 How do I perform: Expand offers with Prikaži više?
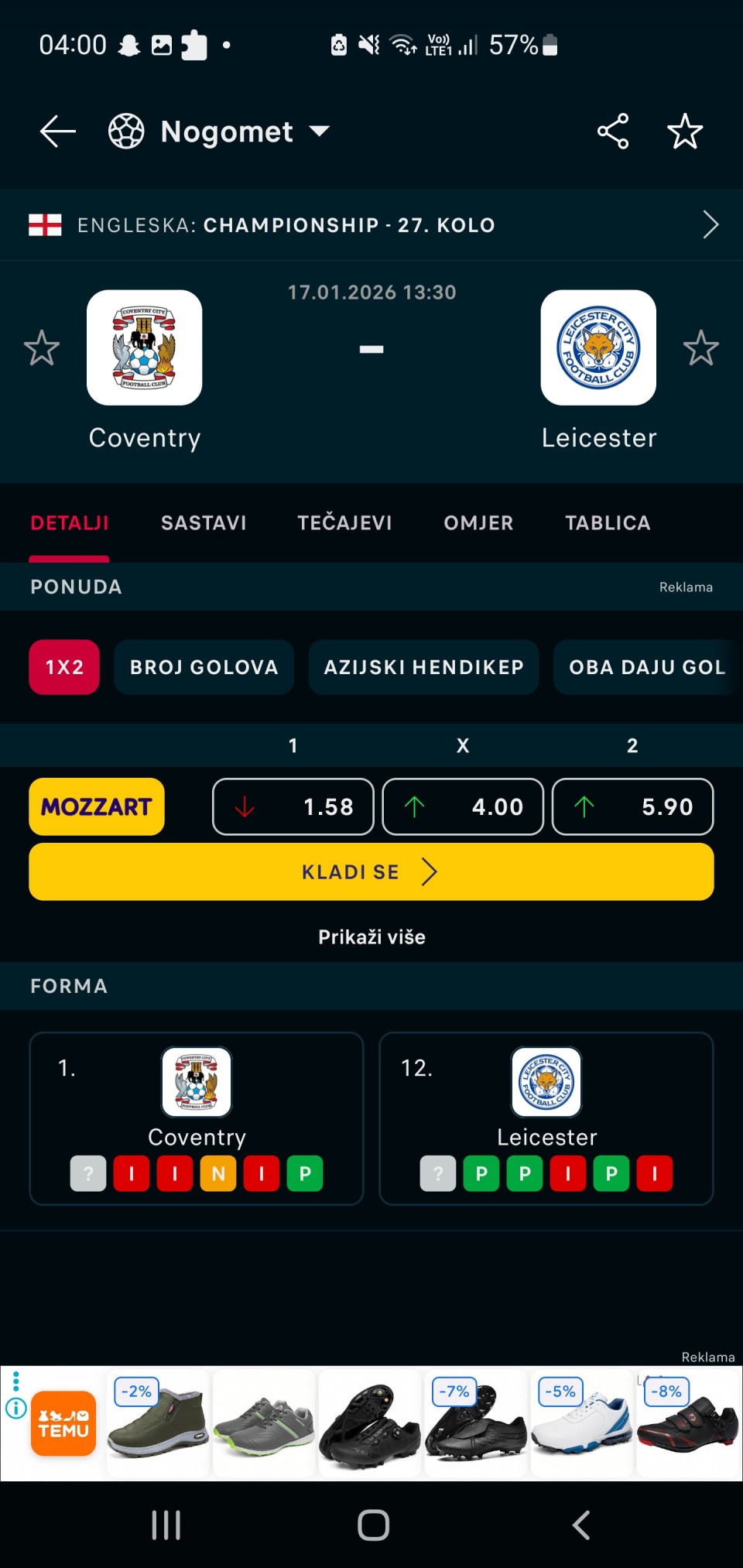click(371, 937)
